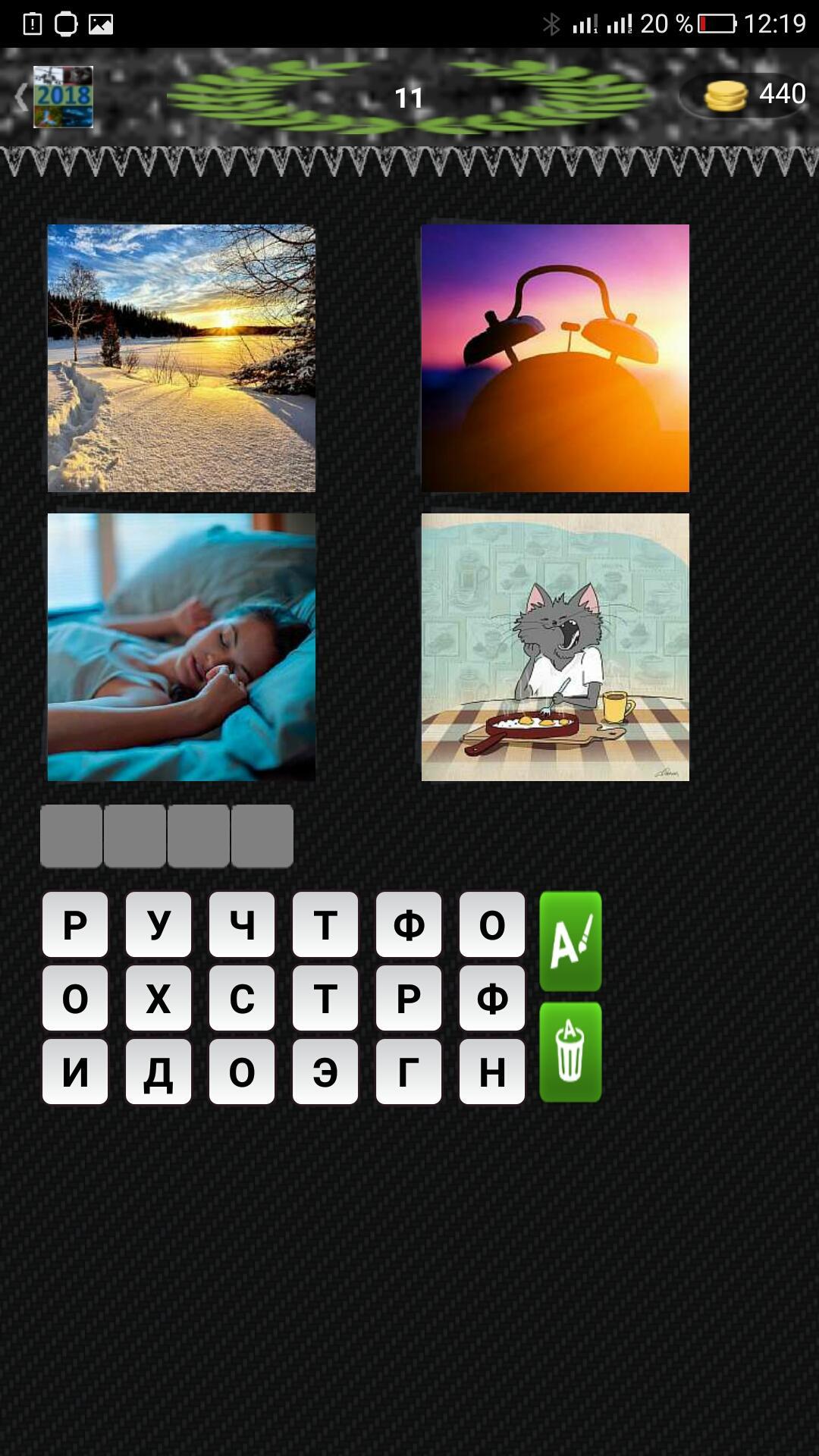Pick the letter Х tile

coord(158,998)
